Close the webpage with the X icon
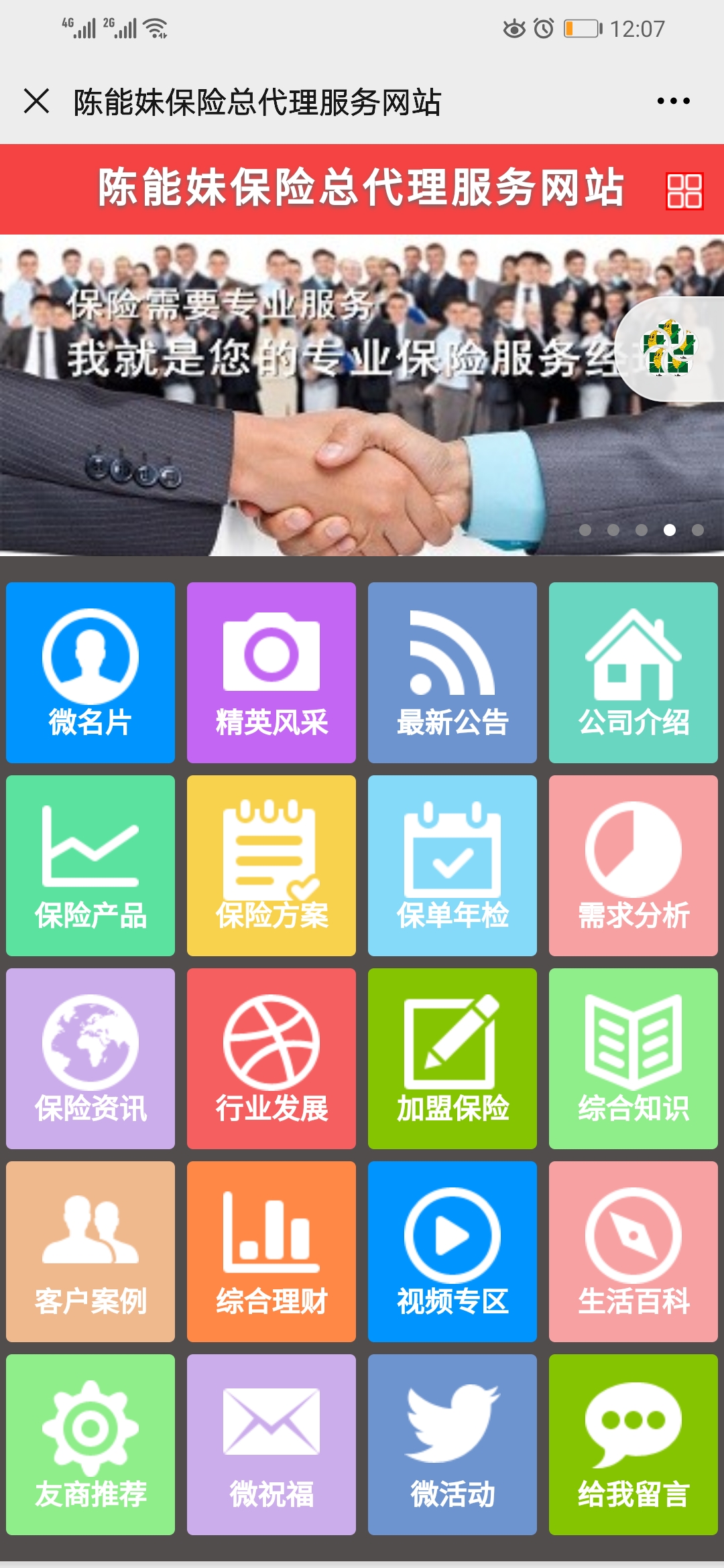This screenshot has height=1568, width=724. coord(37,101)
